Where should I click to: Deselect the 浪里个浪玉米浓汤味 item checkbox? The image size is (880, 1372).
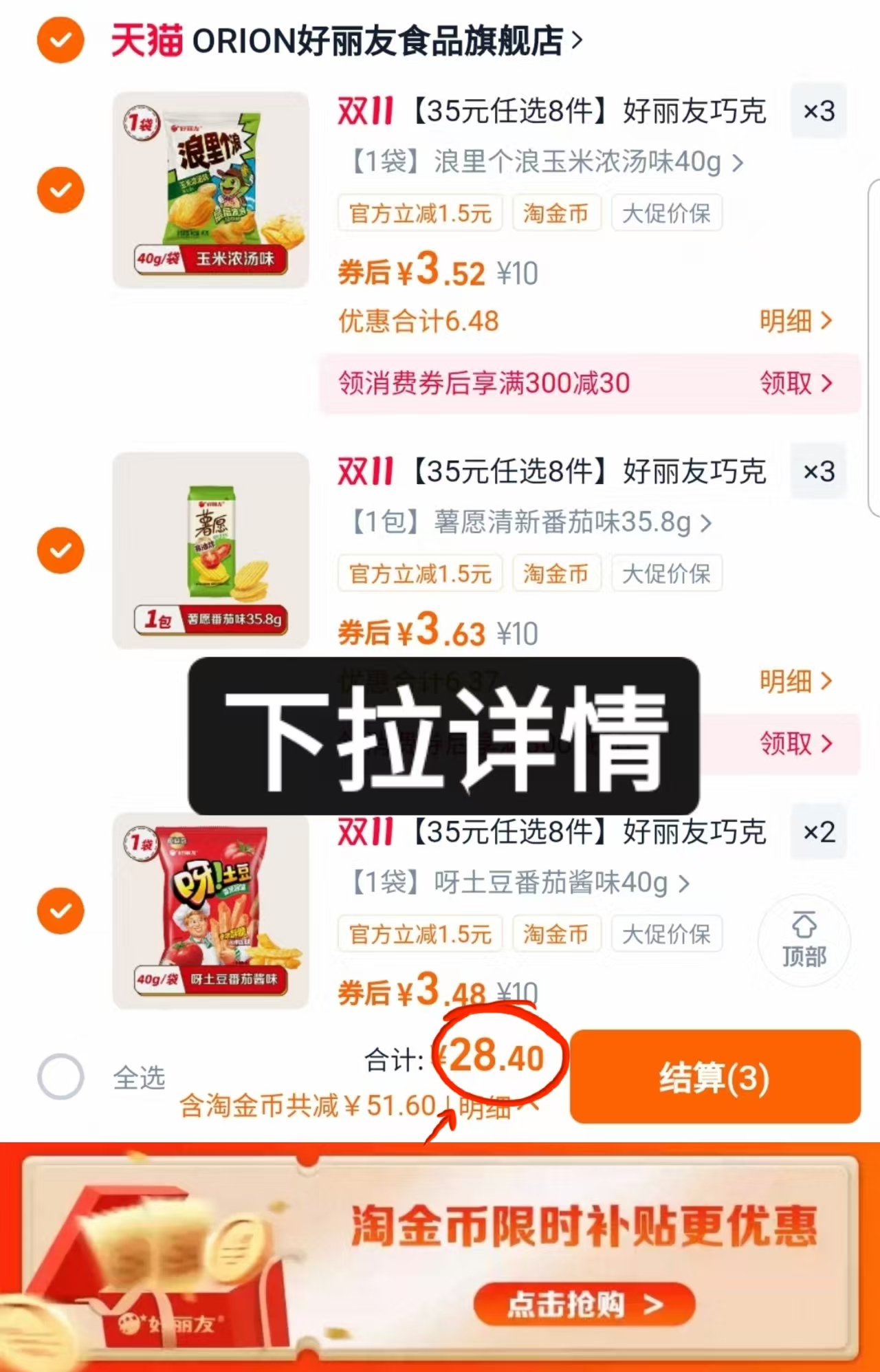[60, 189]
